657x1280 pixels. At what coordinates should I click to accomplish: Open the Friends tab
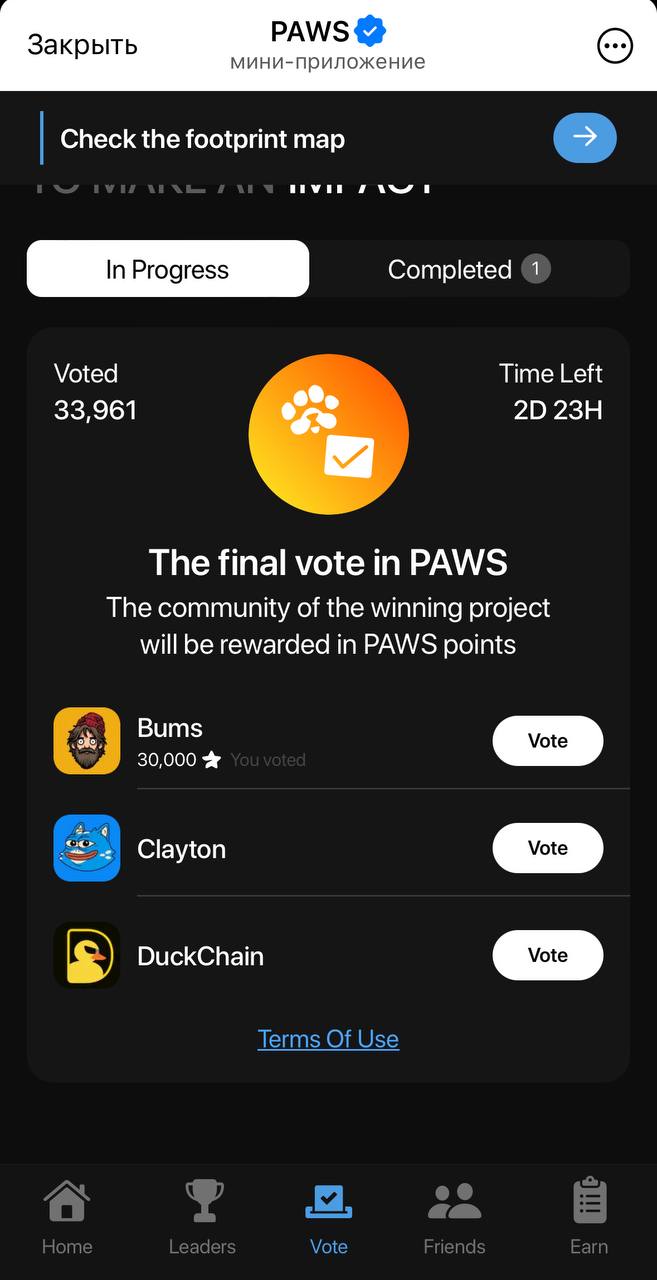pyautogui.click(x=454, y=1216)
